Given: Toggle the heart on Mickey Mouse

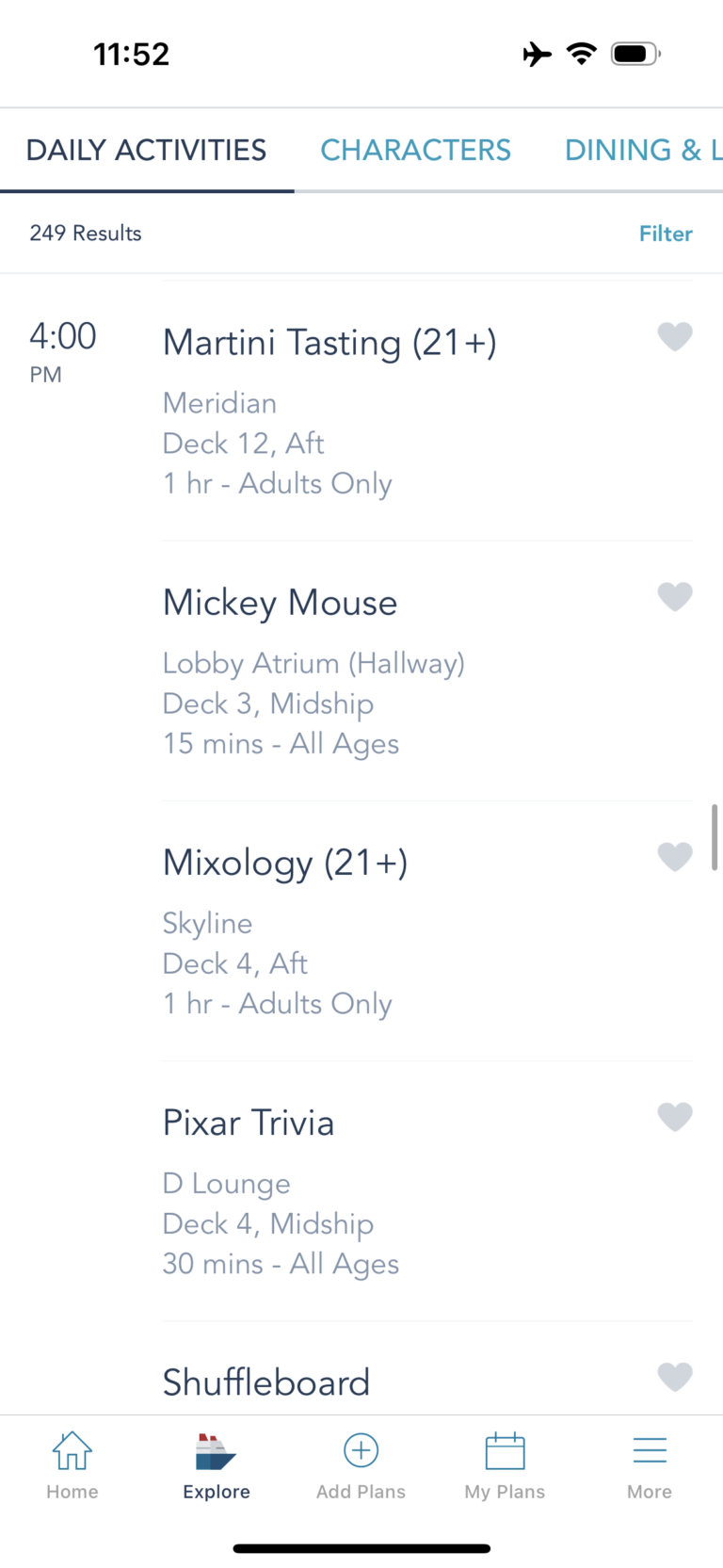Looking at the screenshot, I should coord(675,597).
